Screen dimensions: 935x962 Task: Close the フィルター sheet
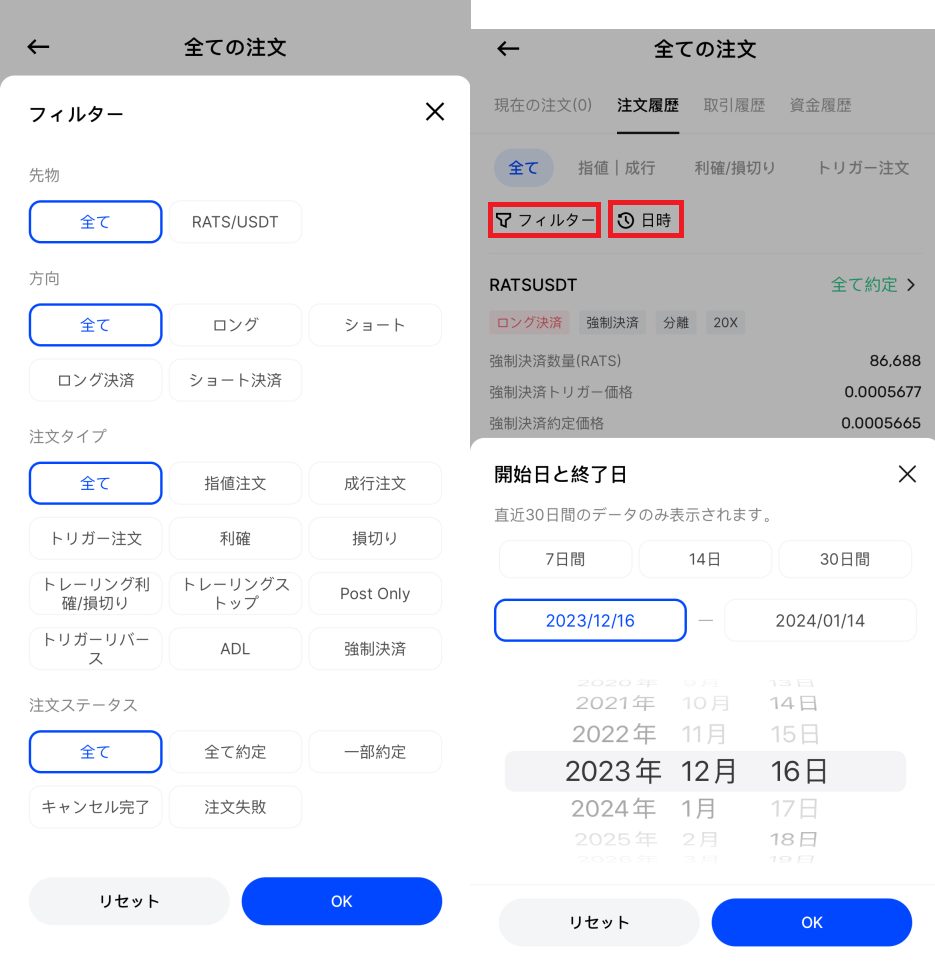[435, 112]
